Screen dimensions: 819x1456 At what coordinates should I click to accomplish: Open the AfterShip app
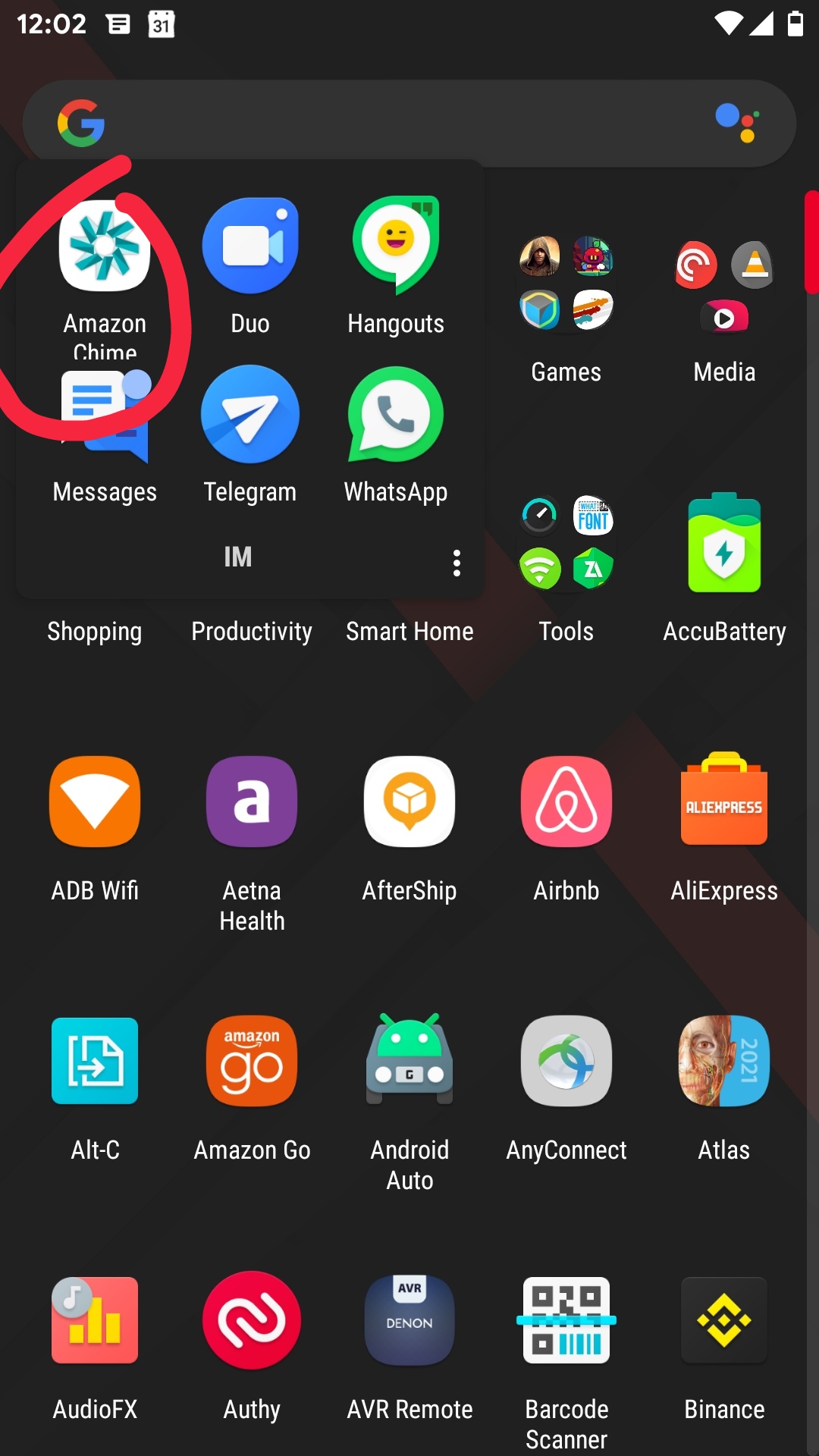[x=409, y=801]
